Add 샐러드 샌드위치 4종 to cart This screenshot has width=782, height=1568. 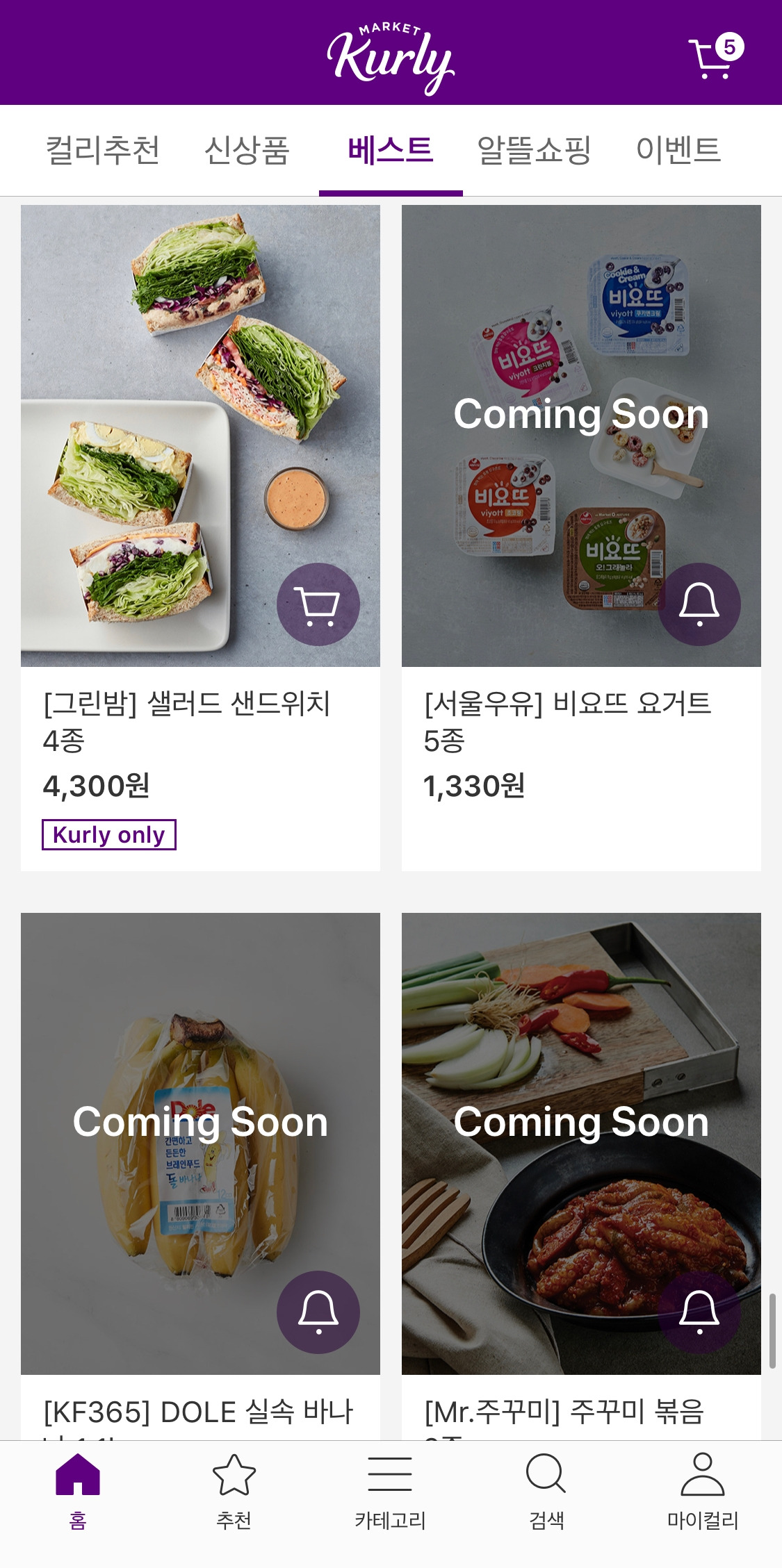[318, 604]
